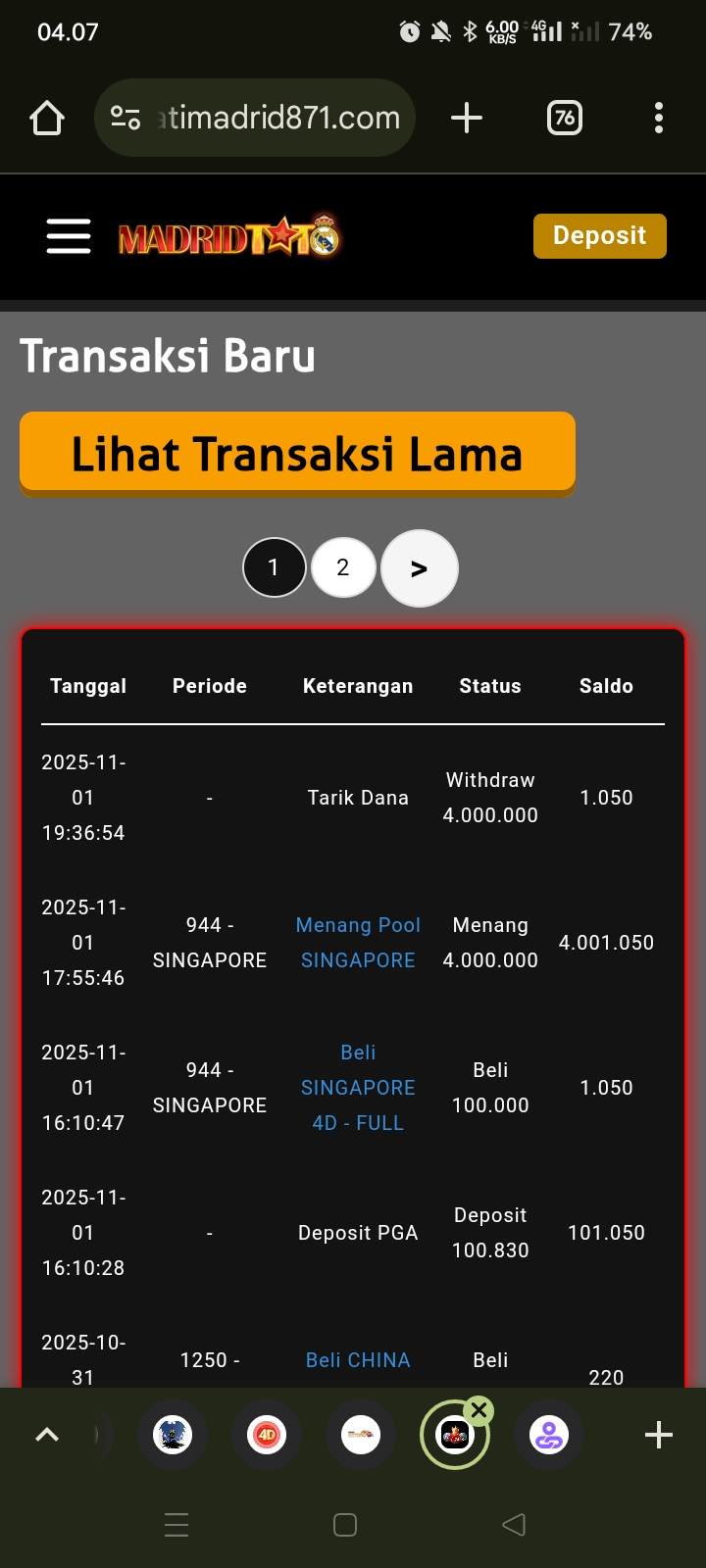Image resolution: width=706 pixels, height=1568 pixels.
Task: Go back with system back button
Action: click(x=514, y=1525)
